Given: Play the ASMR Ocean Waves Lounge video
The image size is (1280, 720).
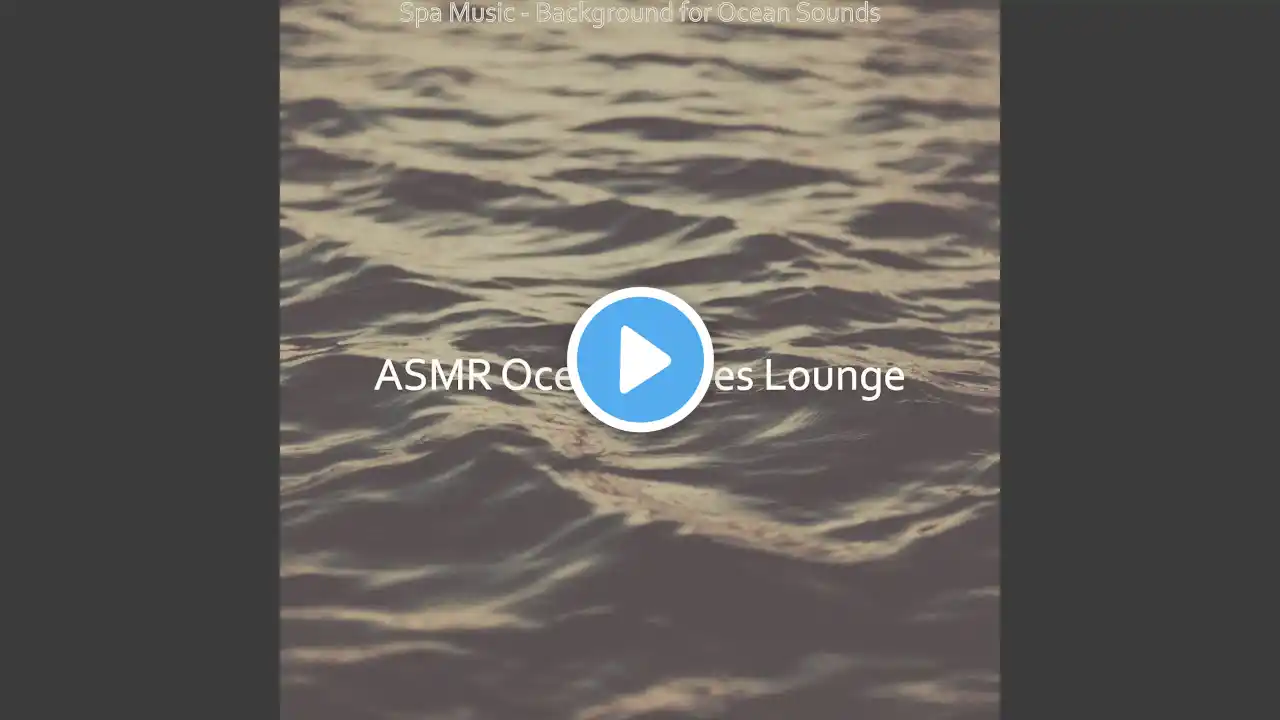Looking at the screenshot, I should point(640,360).
